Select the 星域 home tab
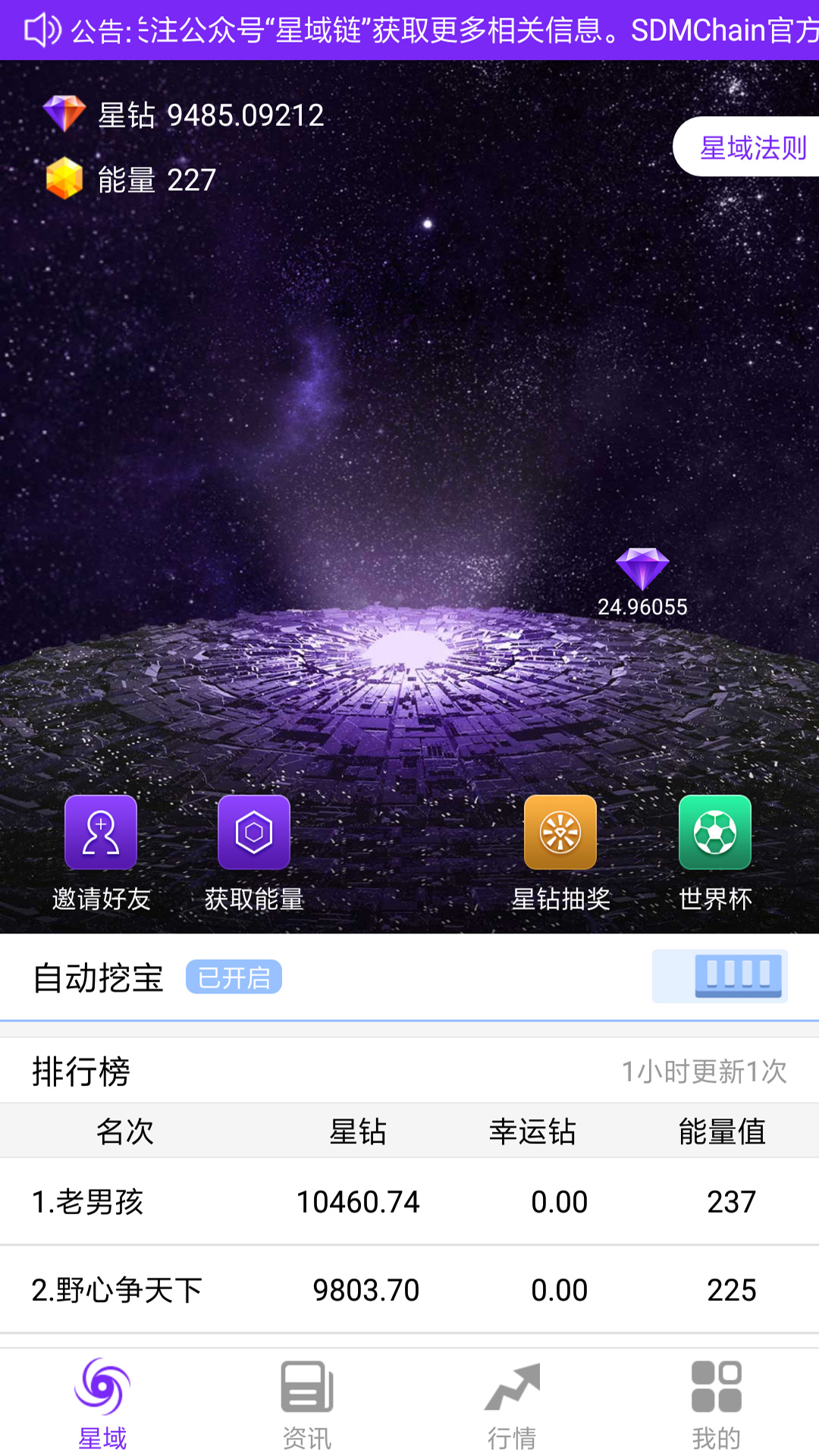Image resolution: width=819 pixels, height=1456 pixels. pos(102,1403)
